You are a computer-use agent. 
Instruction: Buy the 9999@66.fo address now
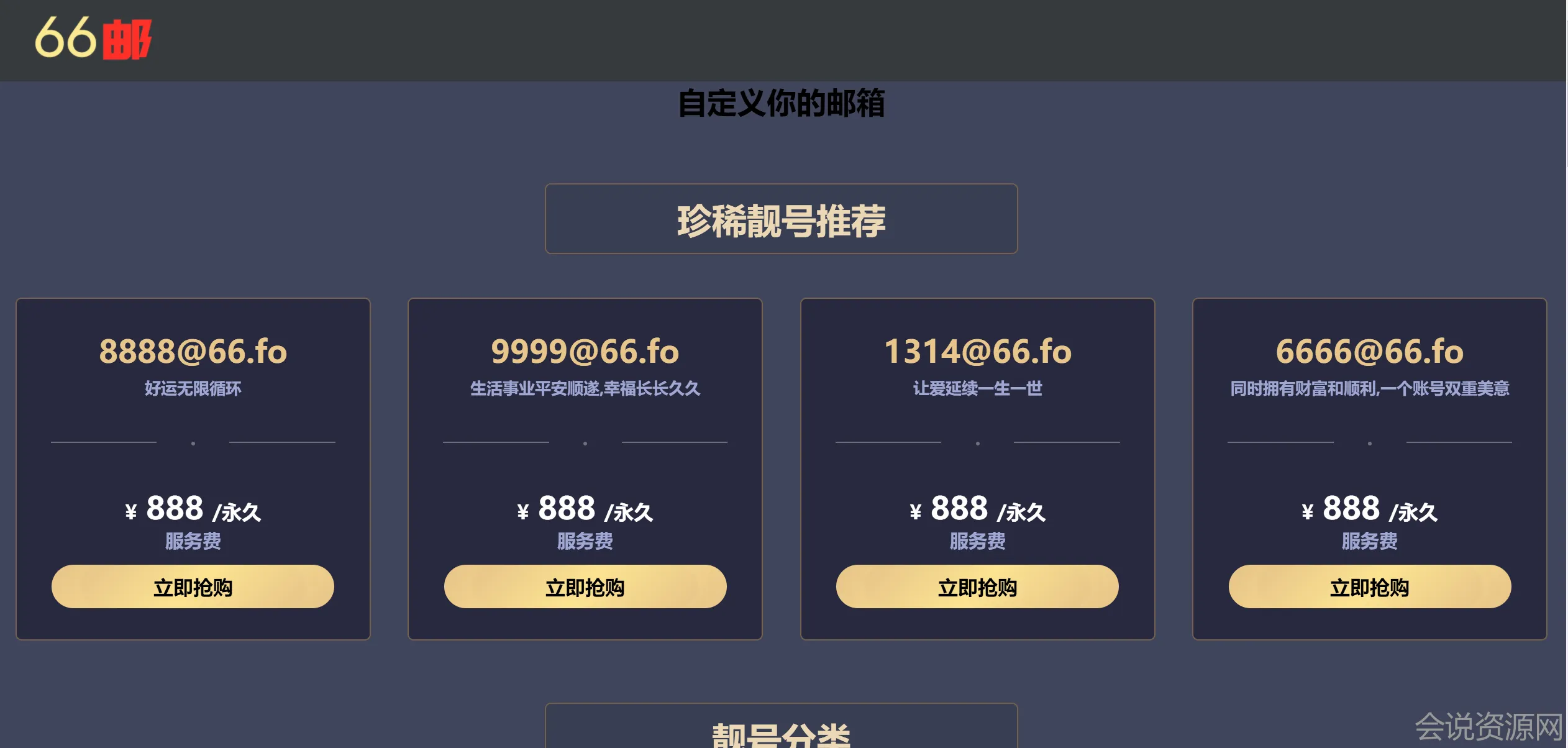585,586
